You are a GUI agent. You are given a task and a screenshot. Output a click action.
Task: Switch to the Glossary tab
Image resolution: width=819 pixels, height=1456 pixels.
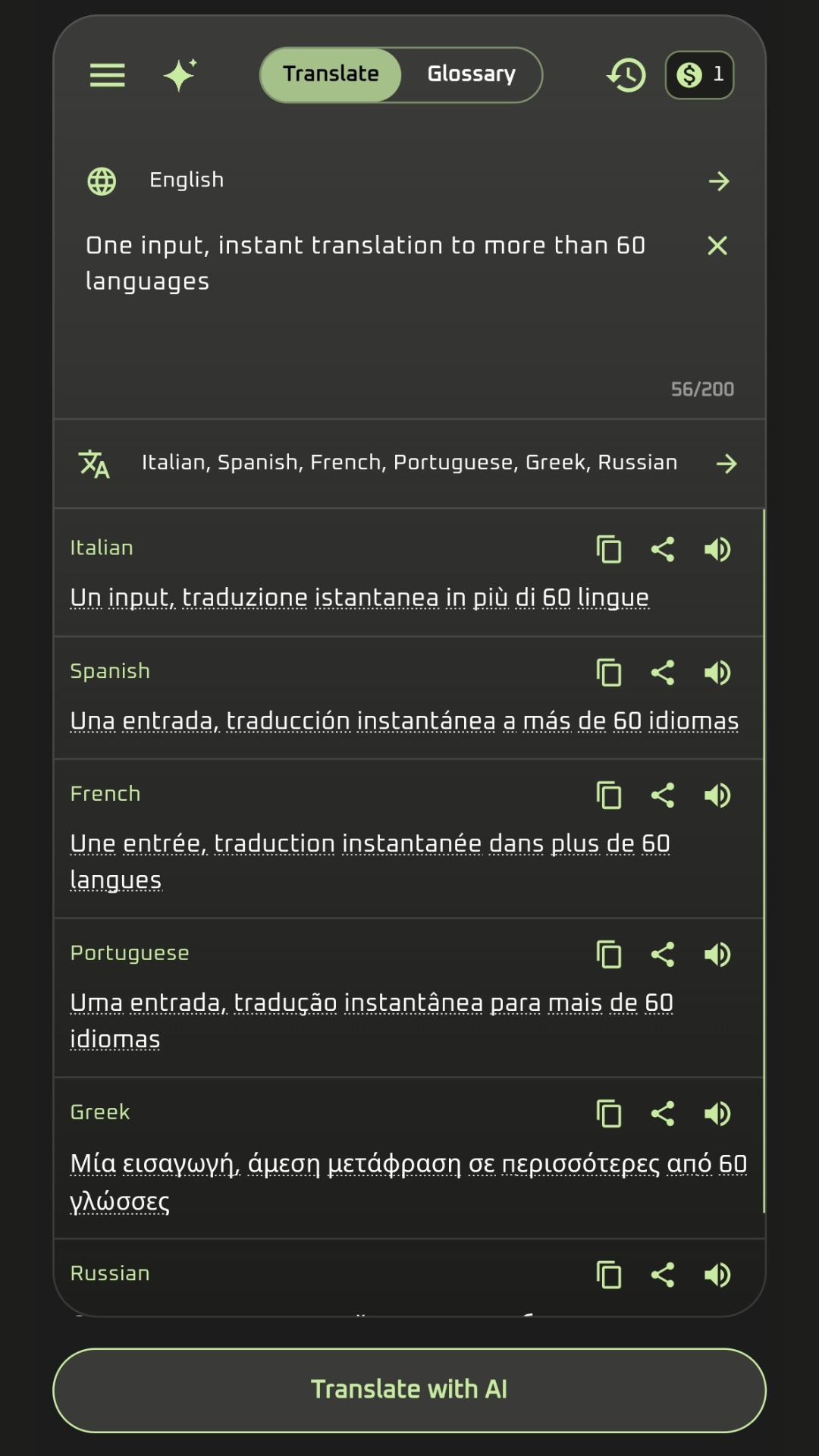click(x=472, y=74)
